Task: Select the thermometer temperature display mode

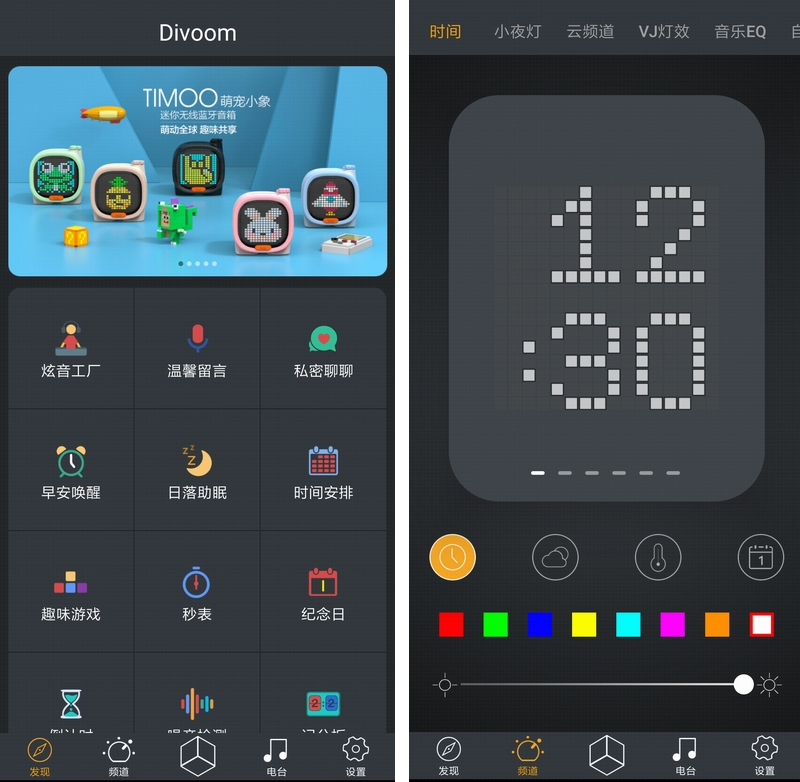Action: coord(658,557)
